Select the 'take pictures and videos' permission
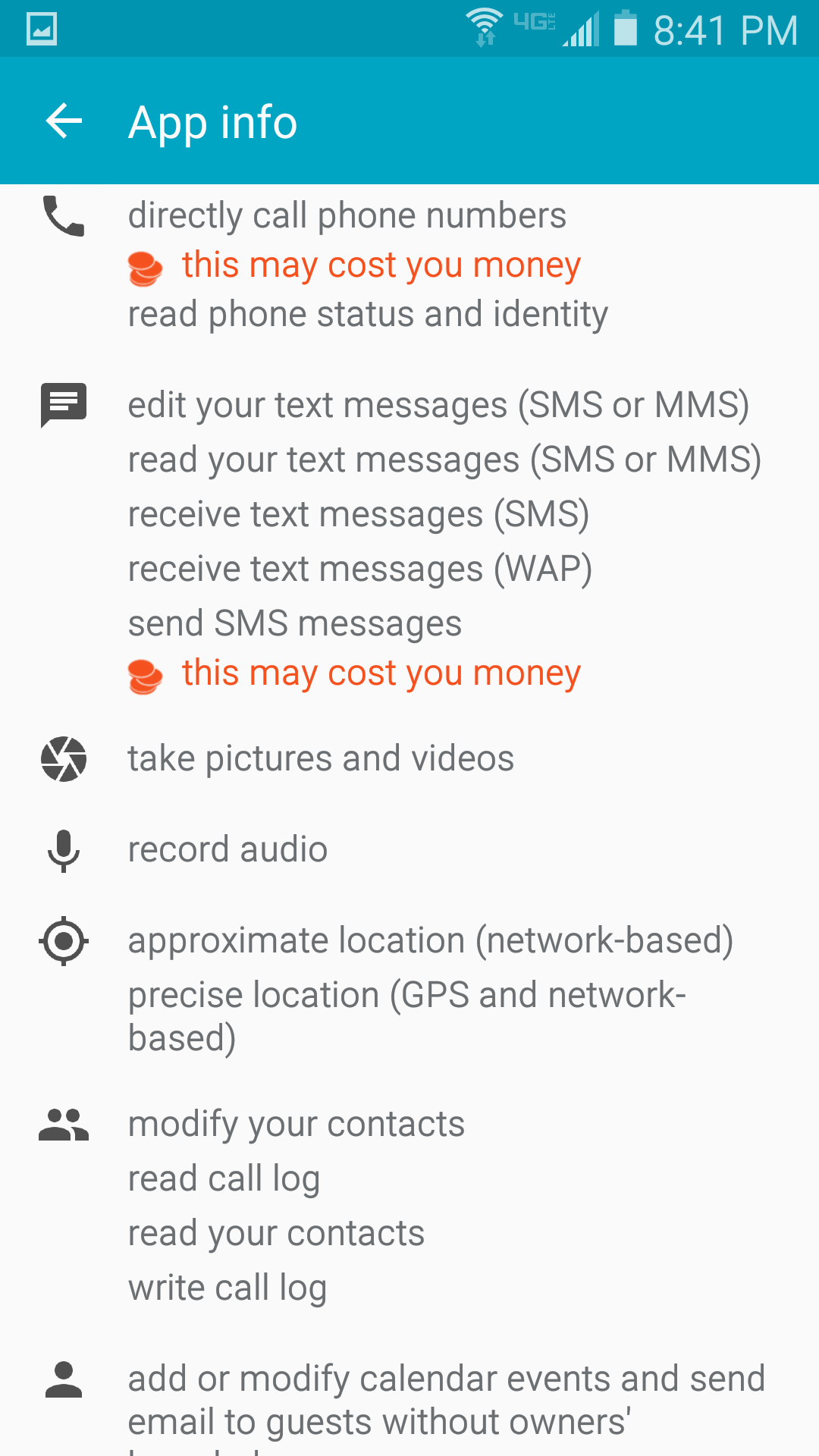 [x=320, y=759]
